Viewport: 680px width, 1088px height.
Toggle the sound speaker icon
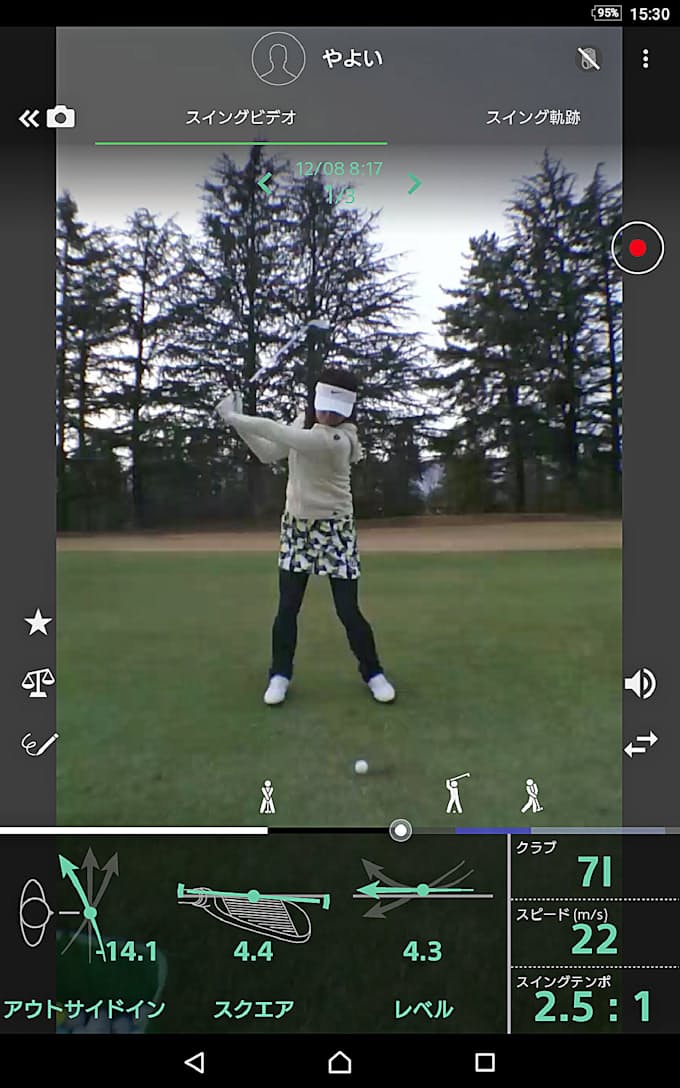(x=640, y=684)
